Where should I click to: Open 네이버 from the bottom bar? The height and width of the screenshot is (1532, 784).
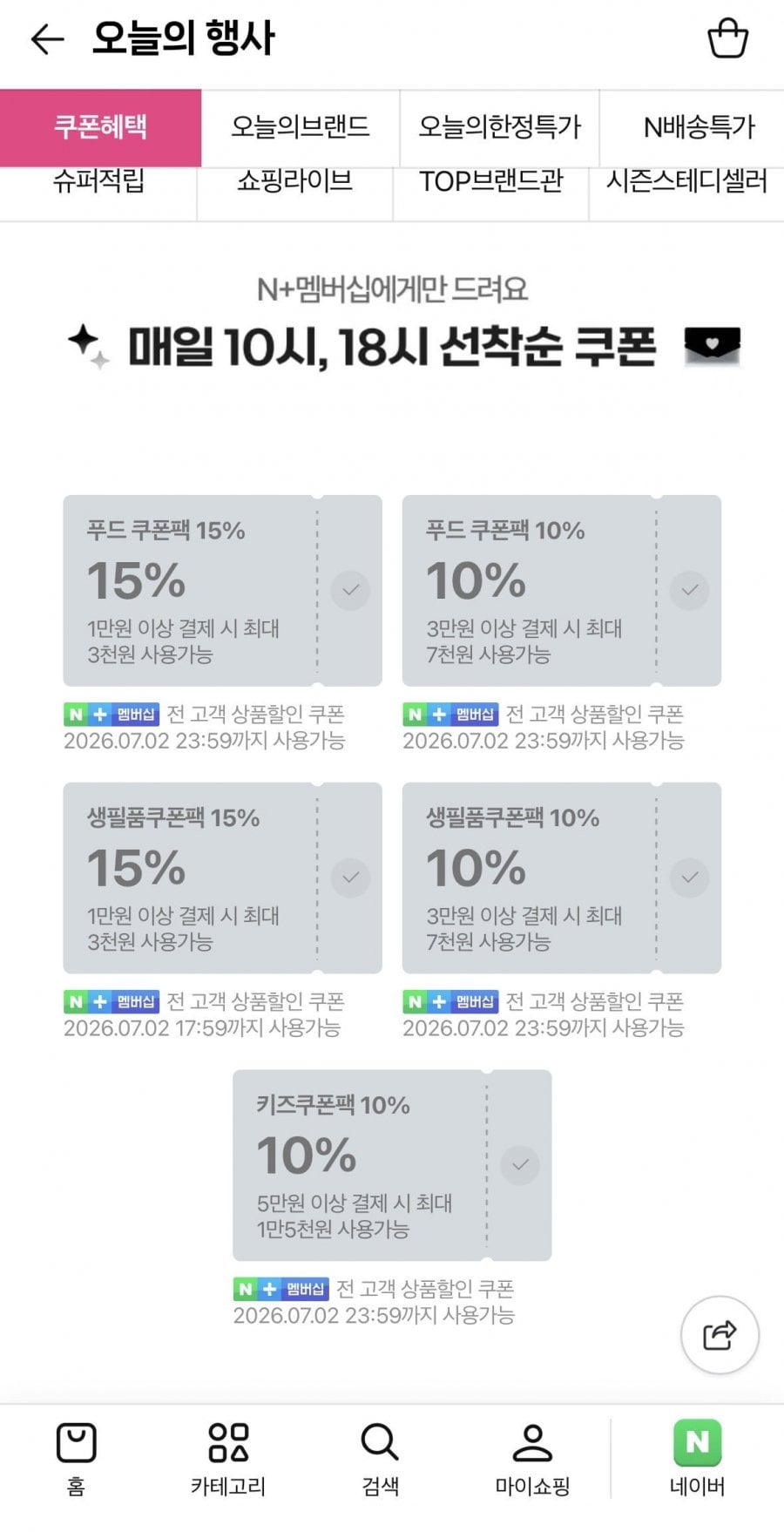697,1459
